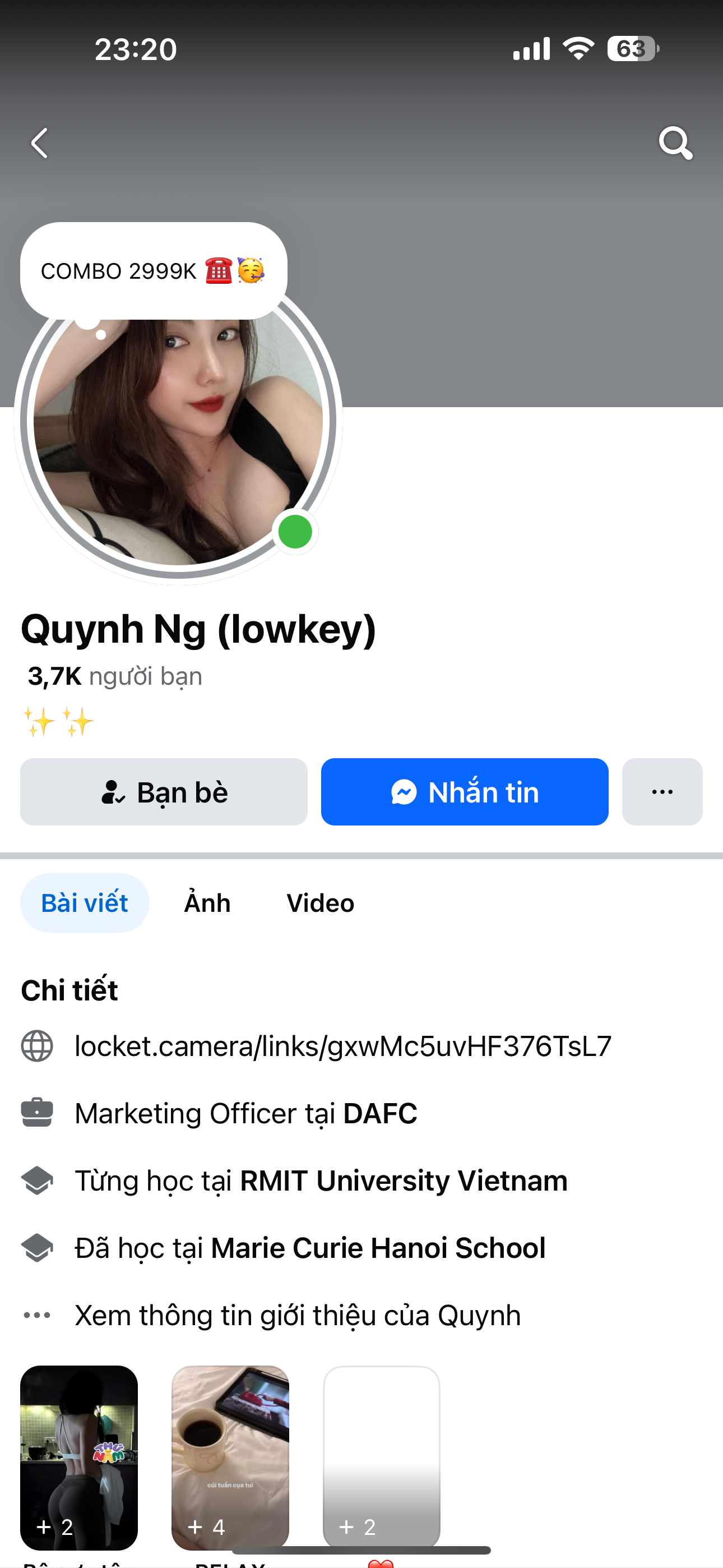Open the featured collection with kitchen photo
This screenshot has width=723, height=1568.
pyautogui.click(x=79, y=1456)
